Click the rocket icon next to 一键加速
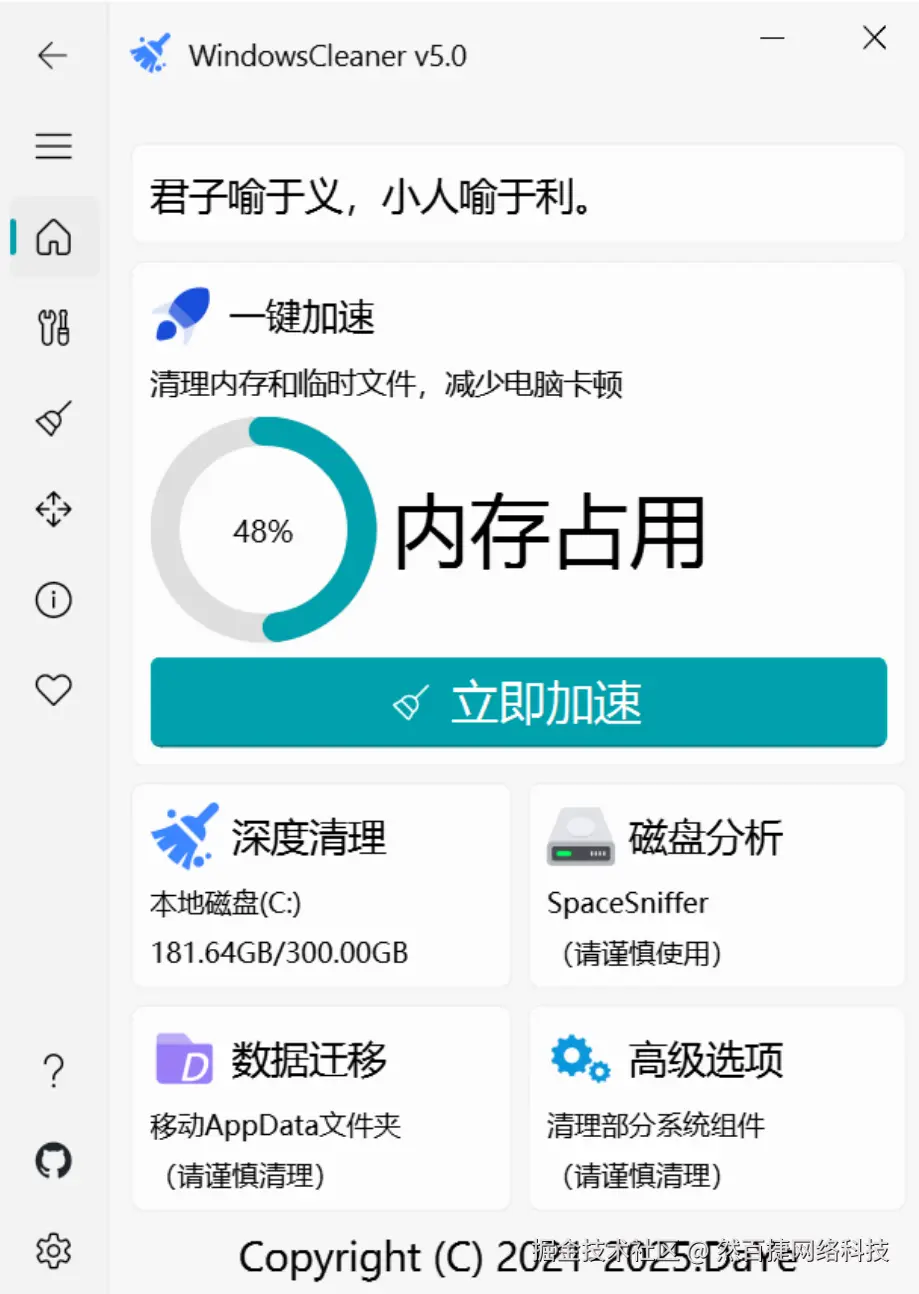The width and height of the screenshot is (919, 1294). pos(182,314)
